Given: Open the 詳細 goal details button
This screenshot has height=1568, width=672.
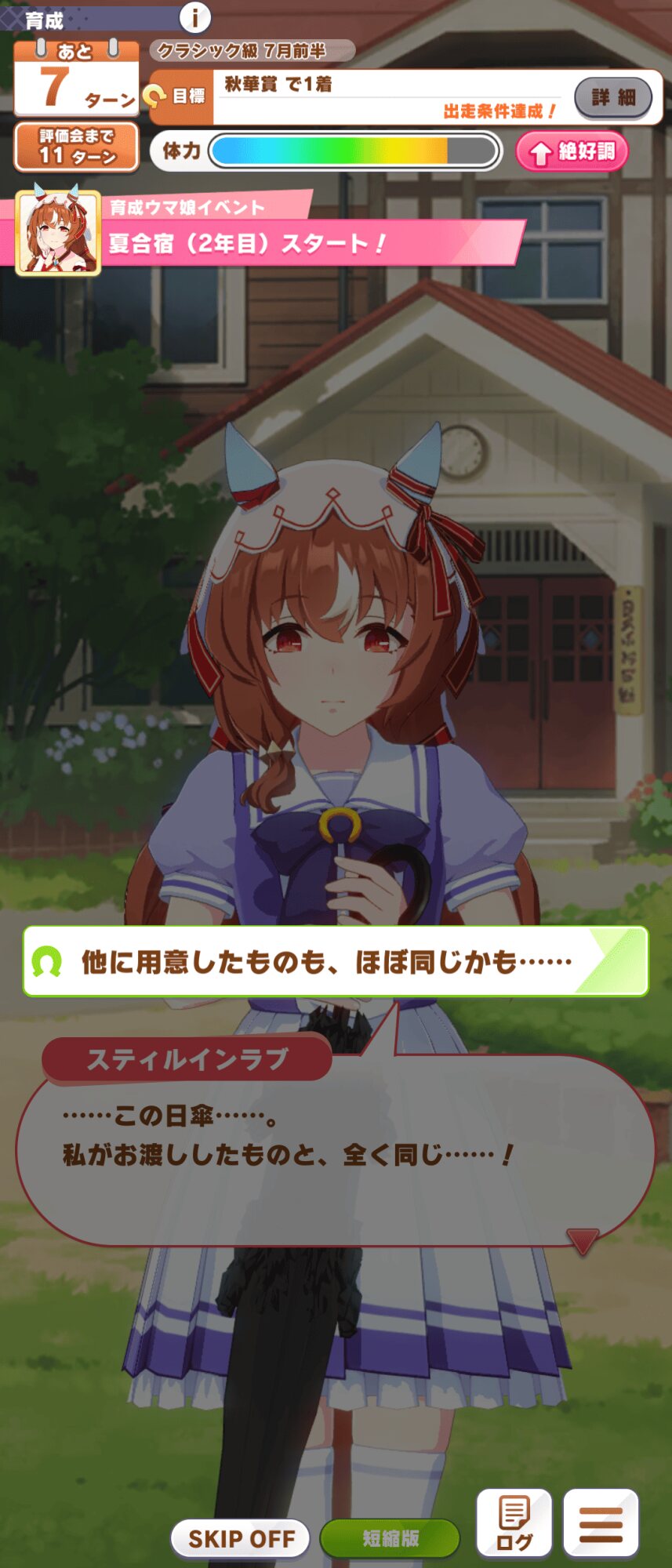Looking at the screenshot, I should point(614,97).
